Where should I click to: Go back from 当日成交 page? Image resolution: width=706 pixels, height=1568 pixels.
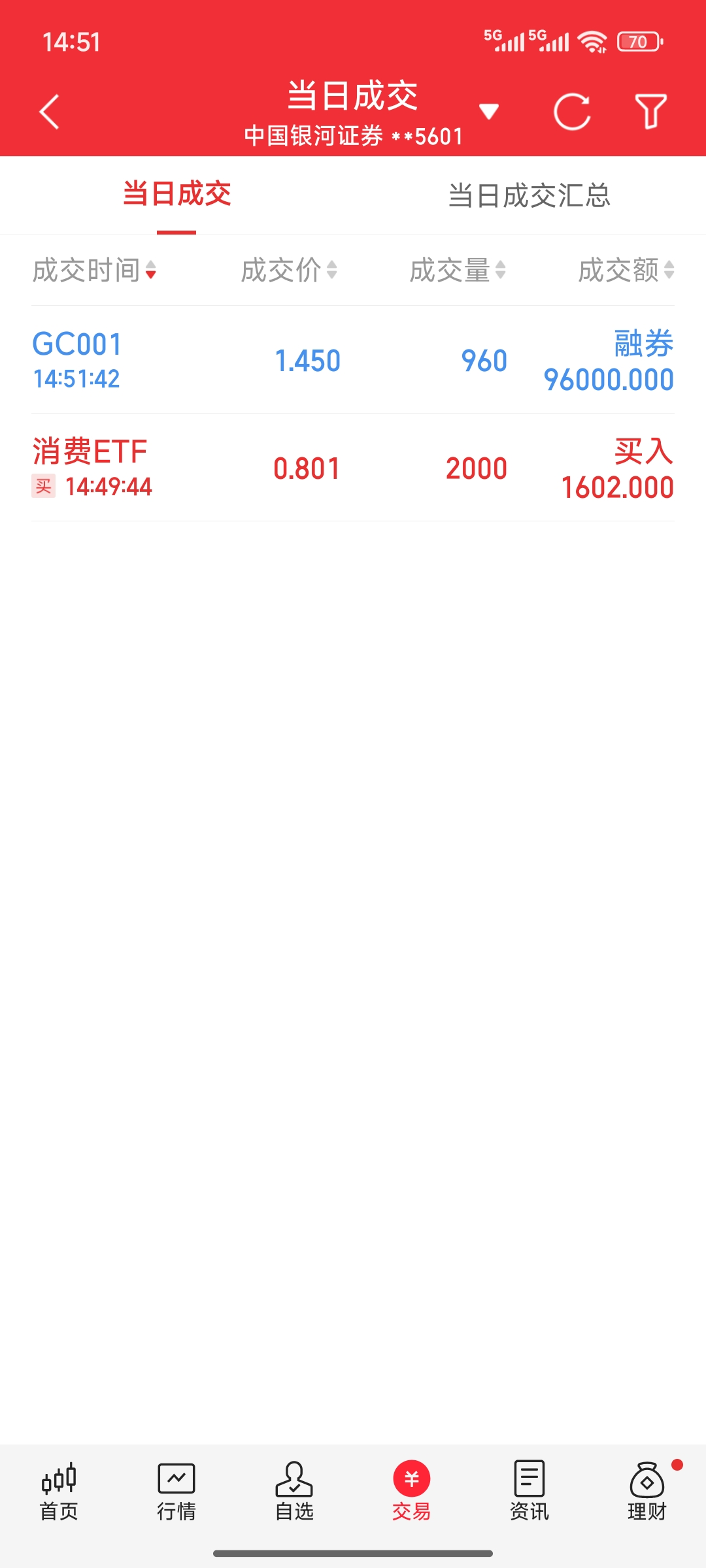pyautogui.click(x=50, y=112)
